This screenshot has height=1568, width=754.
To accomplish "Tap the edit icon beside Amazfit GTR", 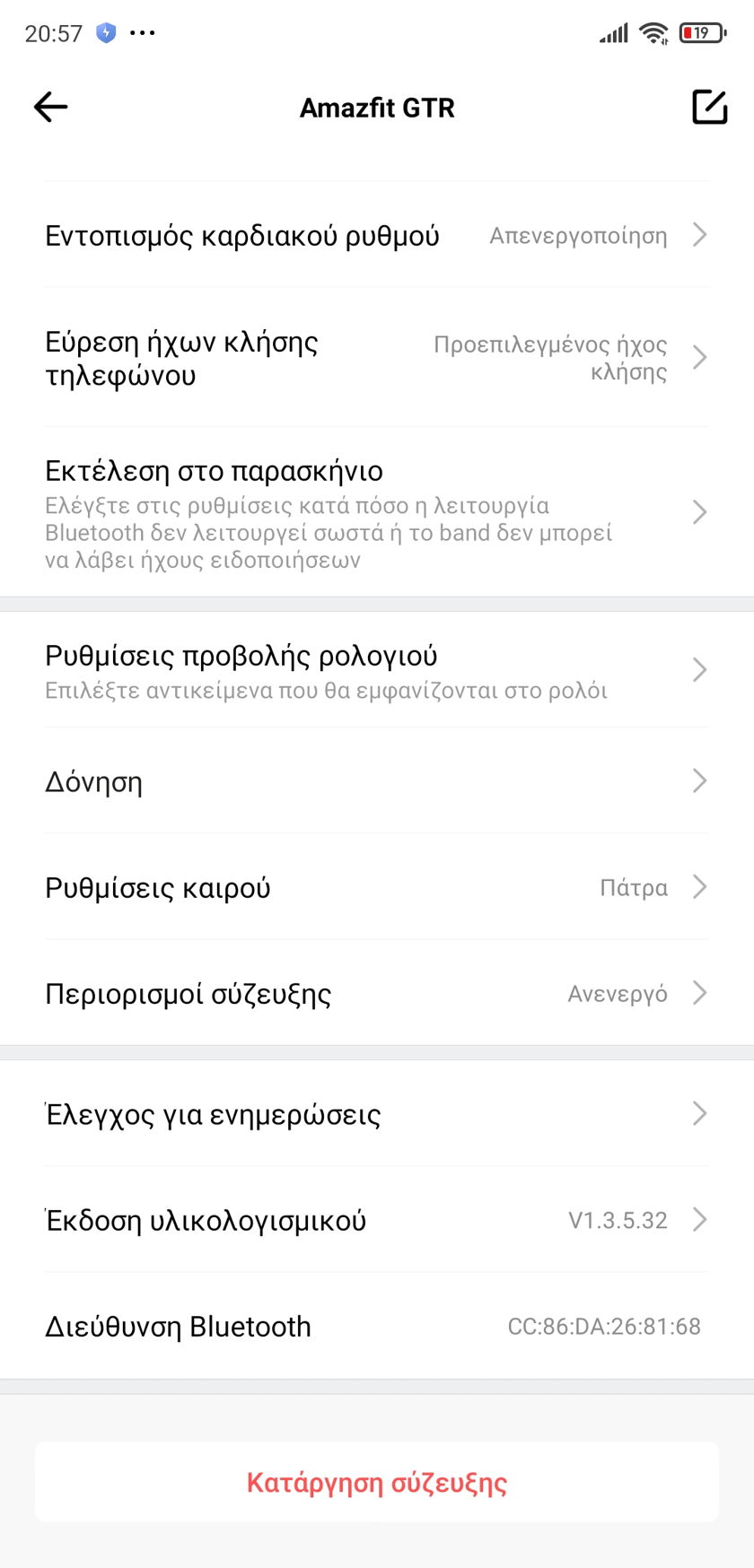I will (x=709, y=107).
